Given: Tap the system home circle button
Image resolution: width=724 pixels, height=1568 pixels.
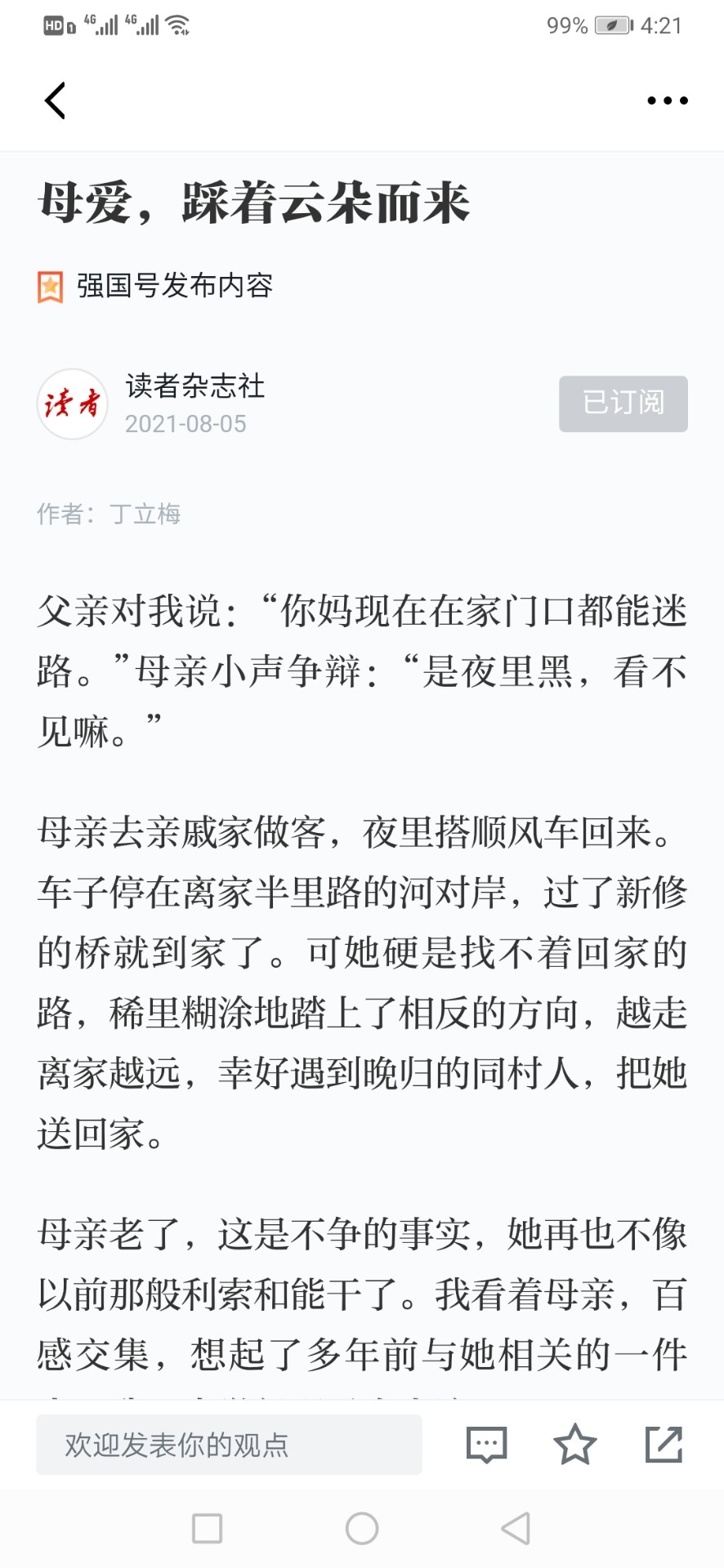Looking at the screenshot, I should tap(362, 1528).
